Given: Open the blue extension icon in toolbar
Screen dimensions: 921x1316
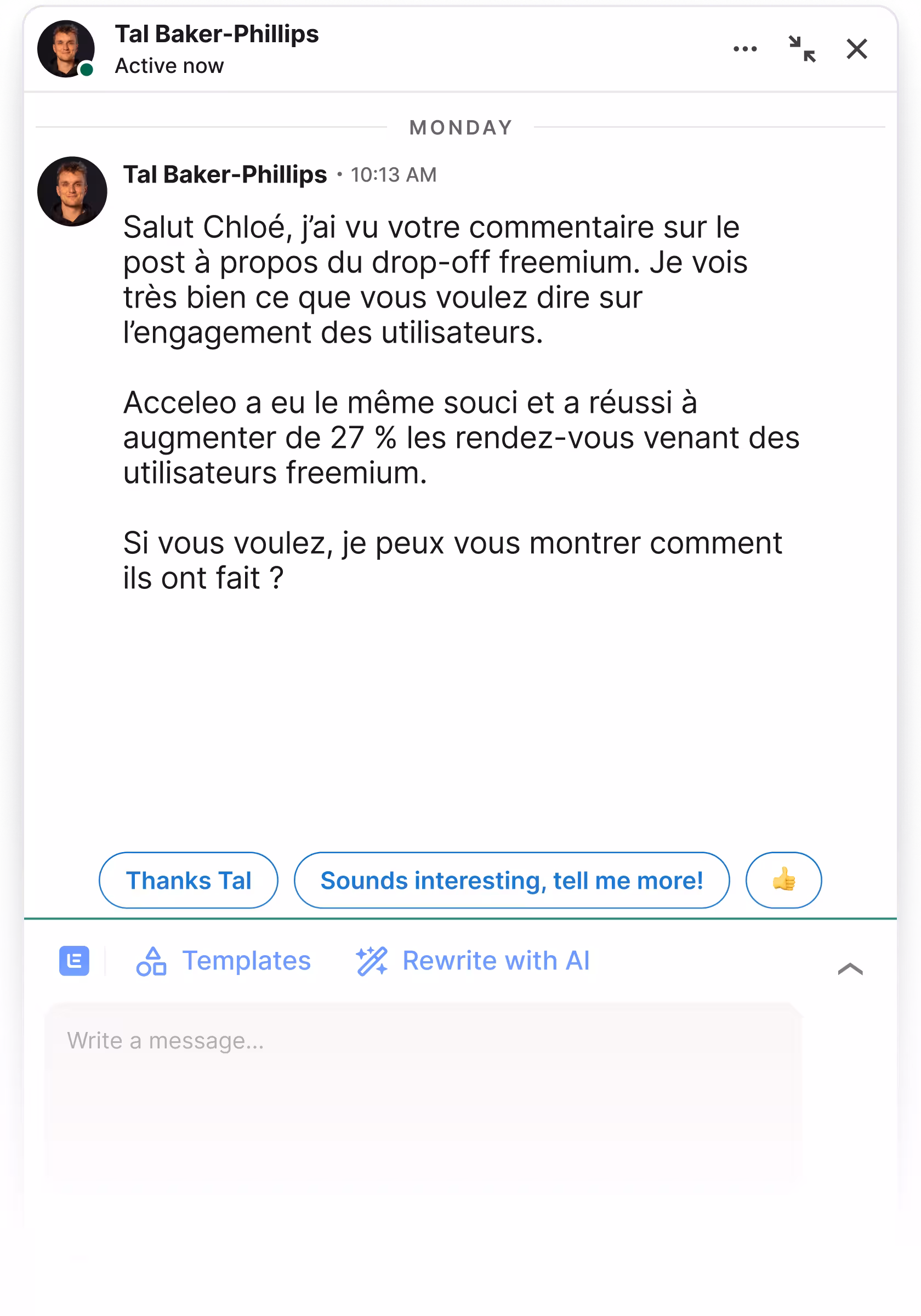Looking at the screenshot, I should pyautogui.click(x=74, y=960).
